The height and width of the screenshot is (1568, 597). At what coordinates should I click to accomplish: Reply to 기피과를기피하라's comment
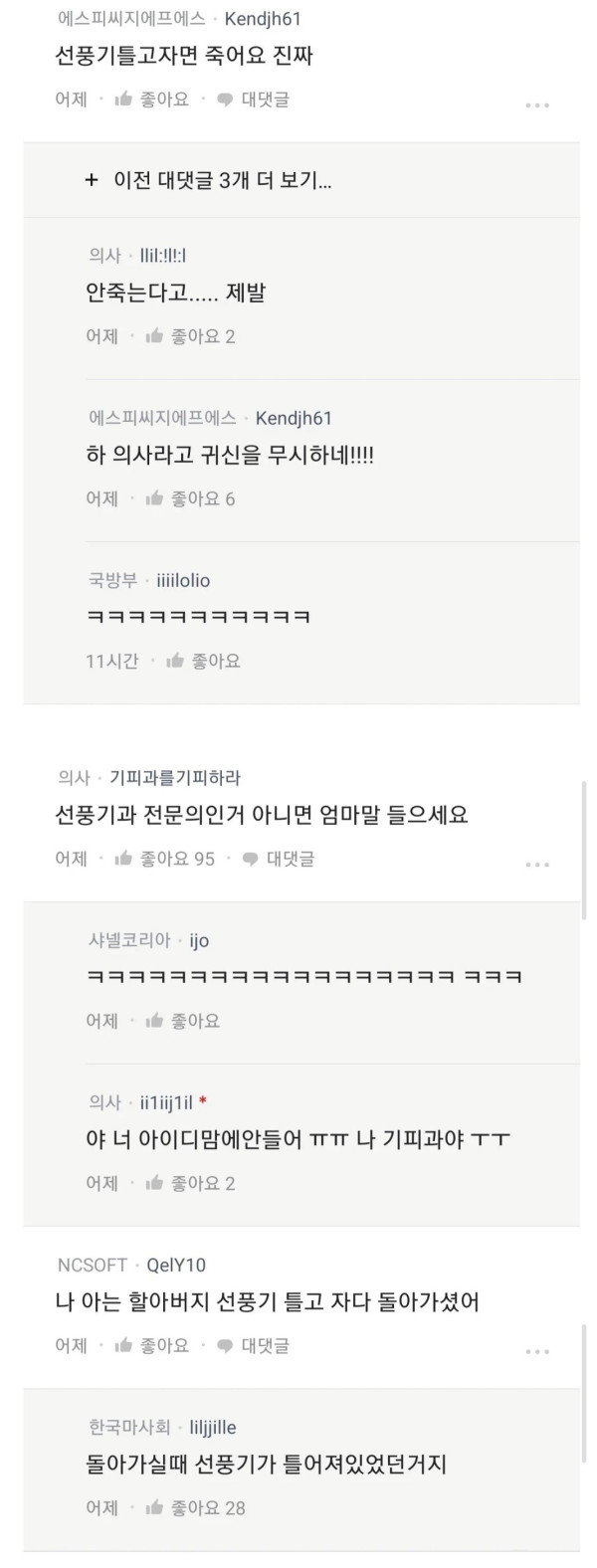tap(279, 859)
